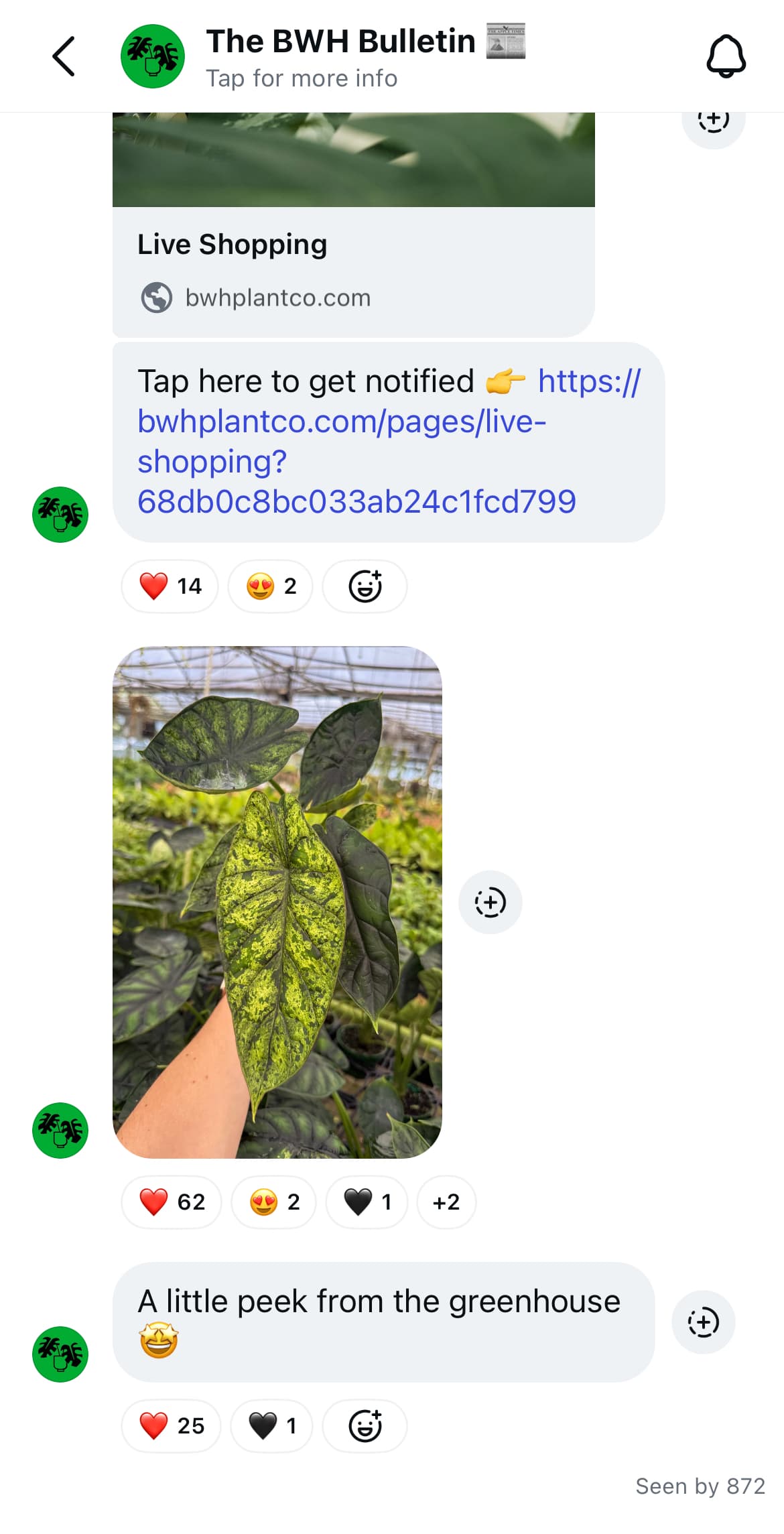
Task: Open the Live Shopping link preview card
Action: (354, 268)
